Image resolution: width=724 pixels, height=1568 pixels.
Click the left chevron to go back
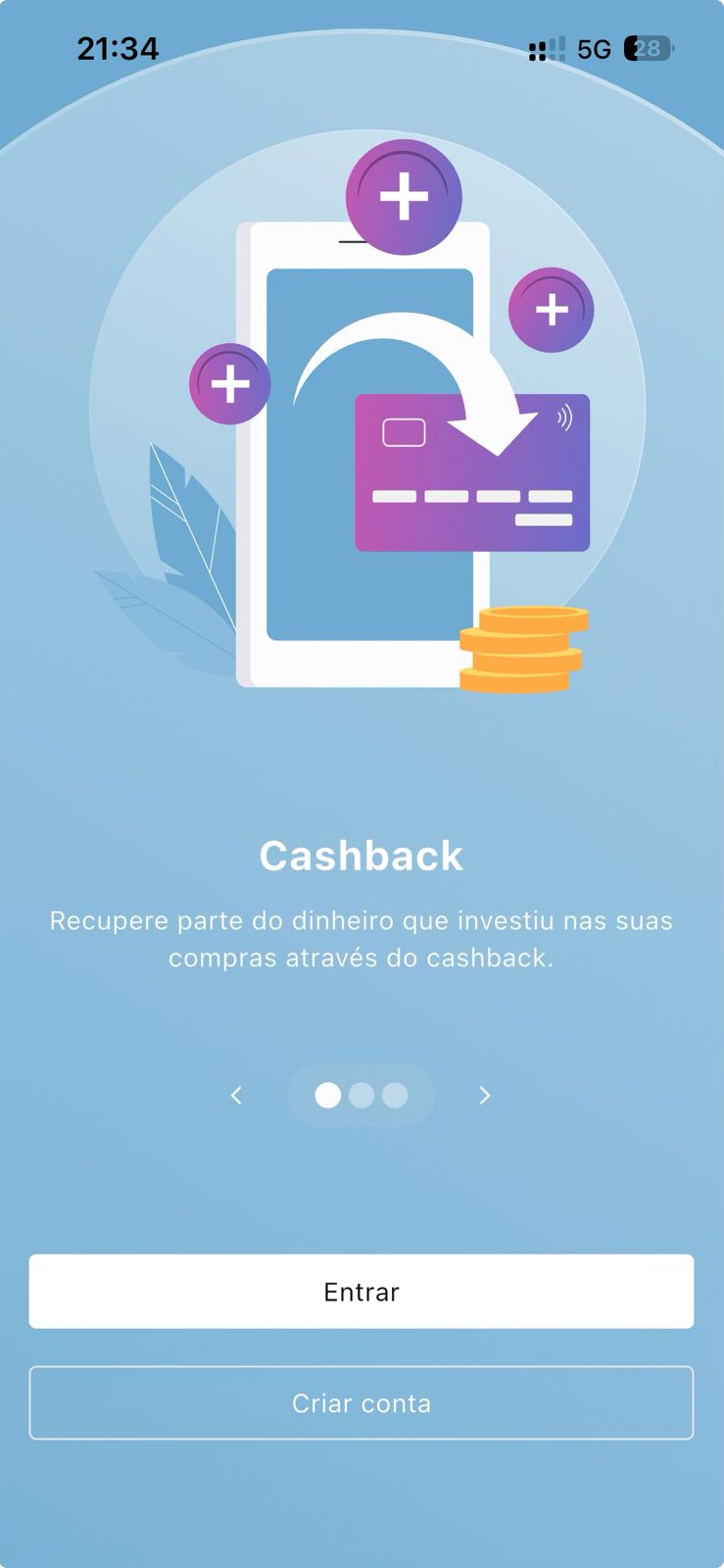click(236, 1096)
